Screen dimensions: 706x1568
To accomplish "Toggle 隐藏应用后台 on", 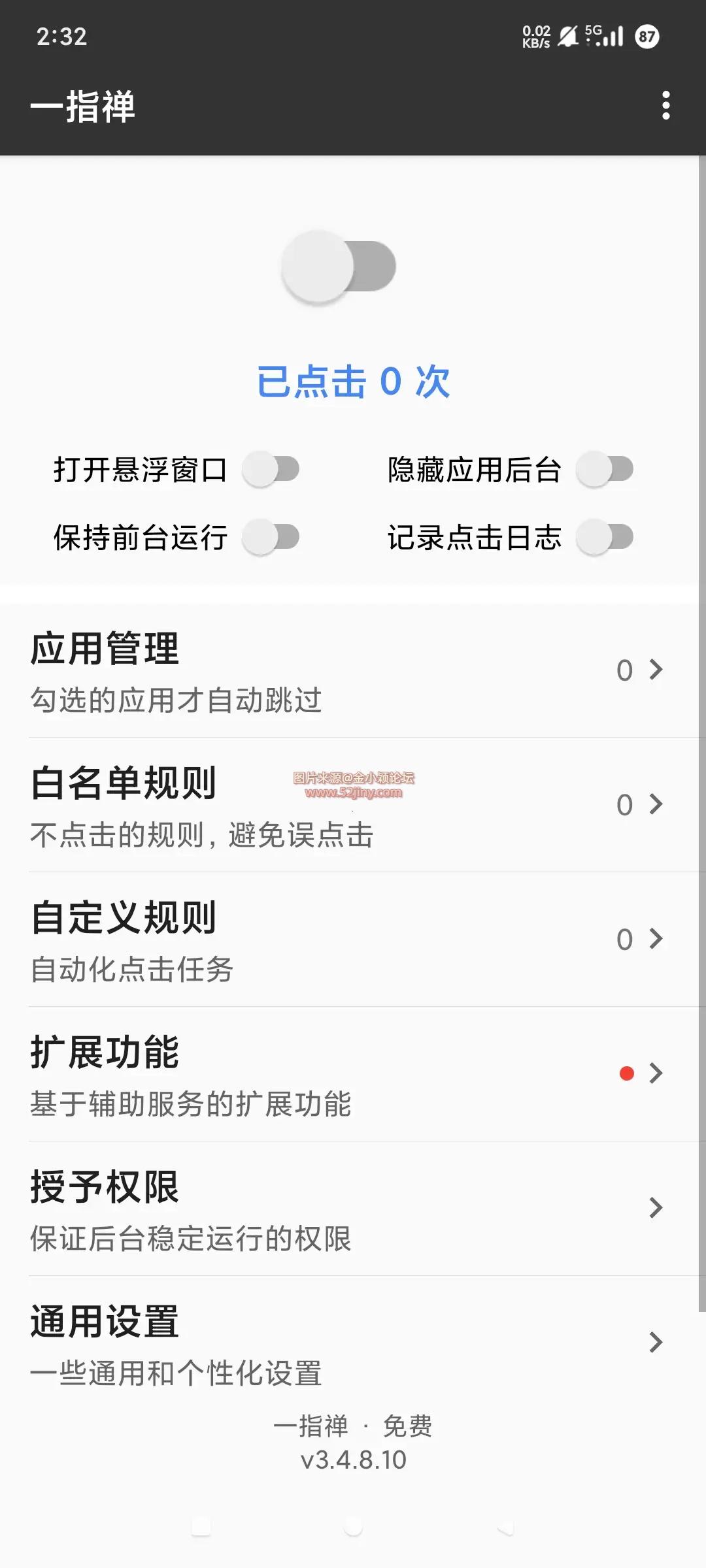I will coord(605,469).
